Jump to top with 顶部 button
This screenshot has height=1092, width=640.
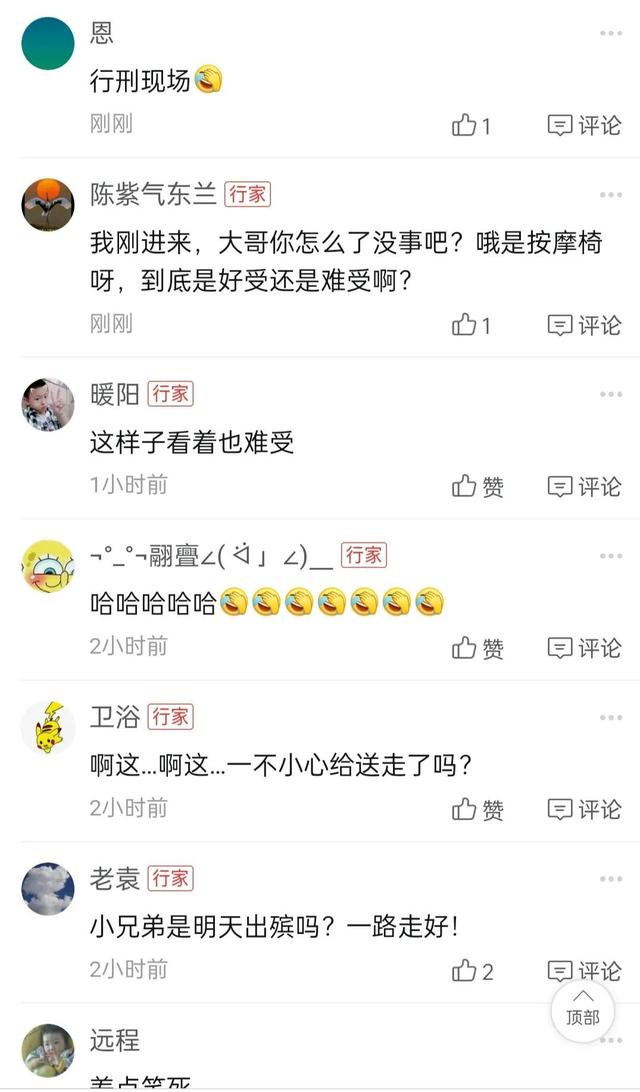point(582,1010)
